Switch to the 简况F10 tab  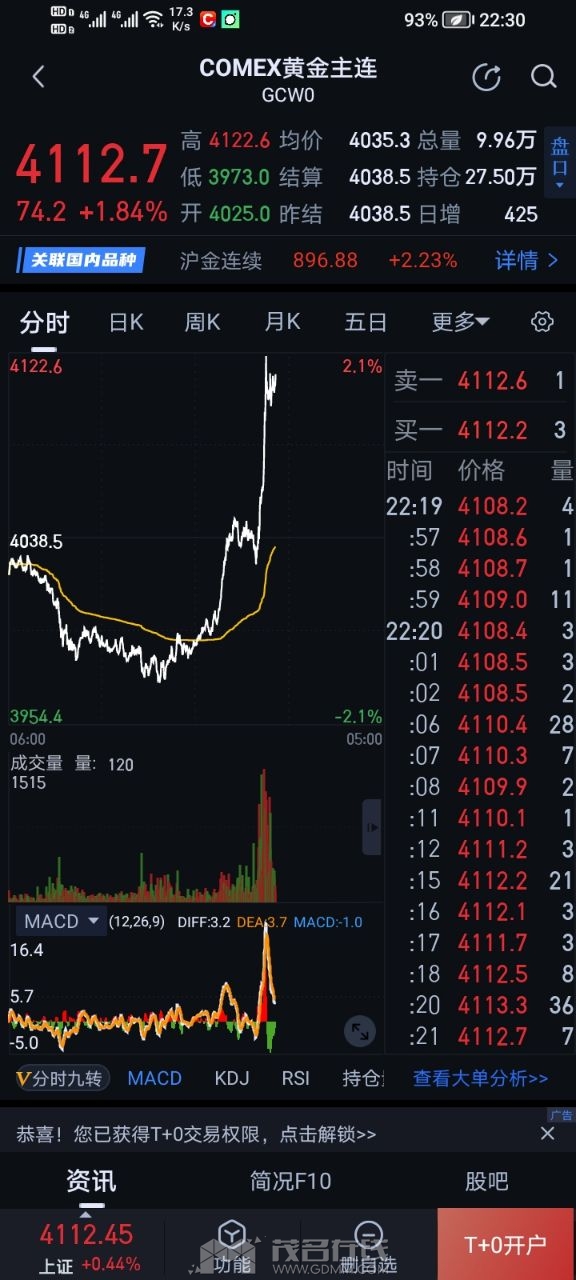tap(290, 1181)
